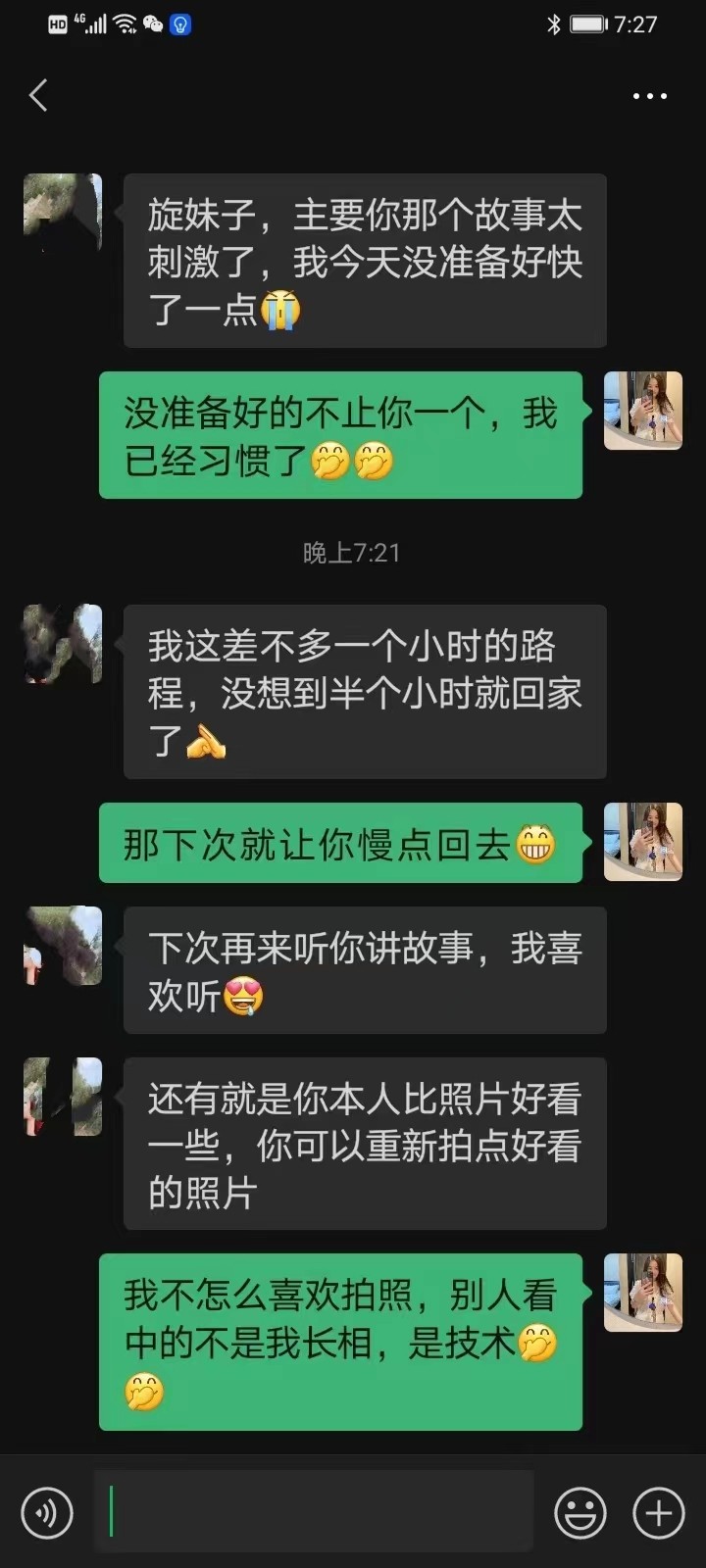Go back to the chat list

coord(39,96)
